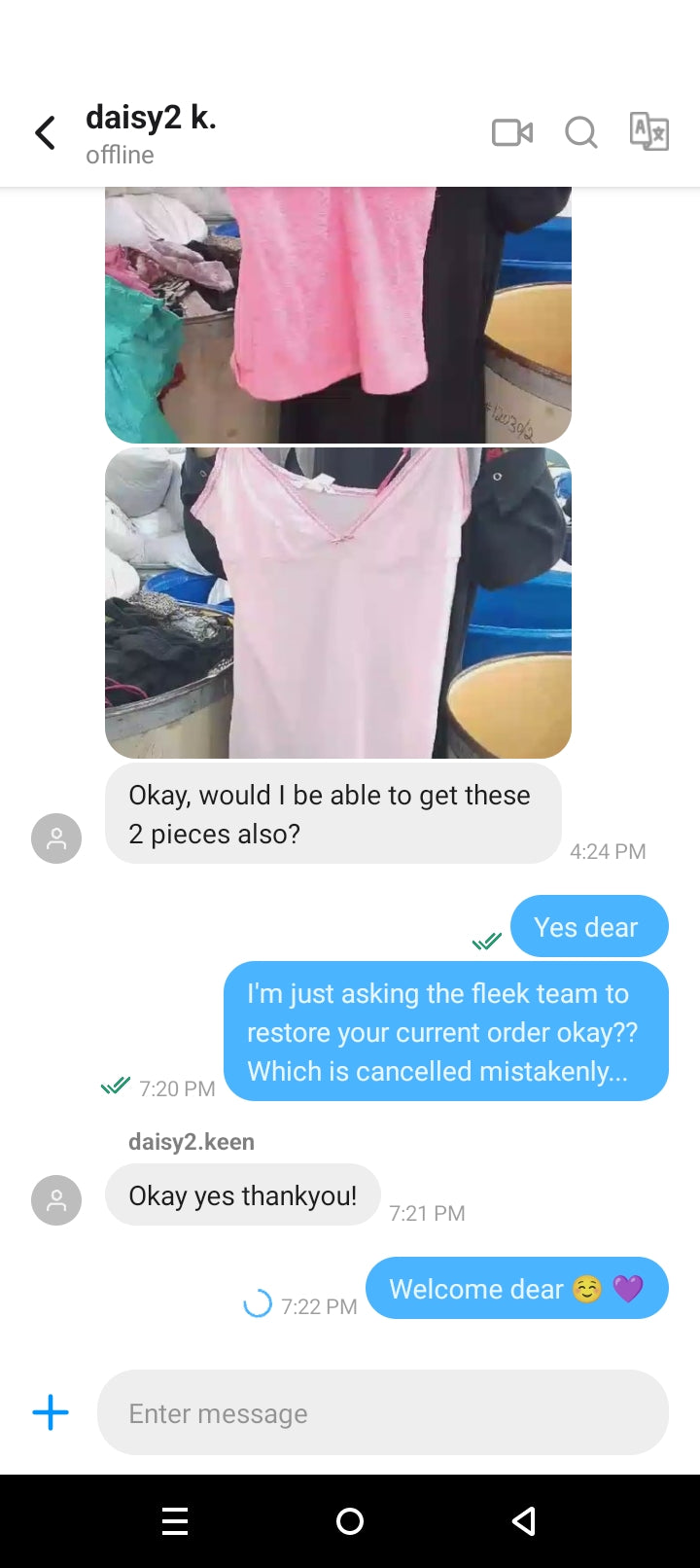Viewport: 700px width, 1568px height.
Task: Open daisy2.keen's avatar beside Okay yes thankyou
Action: (56, 1200)
